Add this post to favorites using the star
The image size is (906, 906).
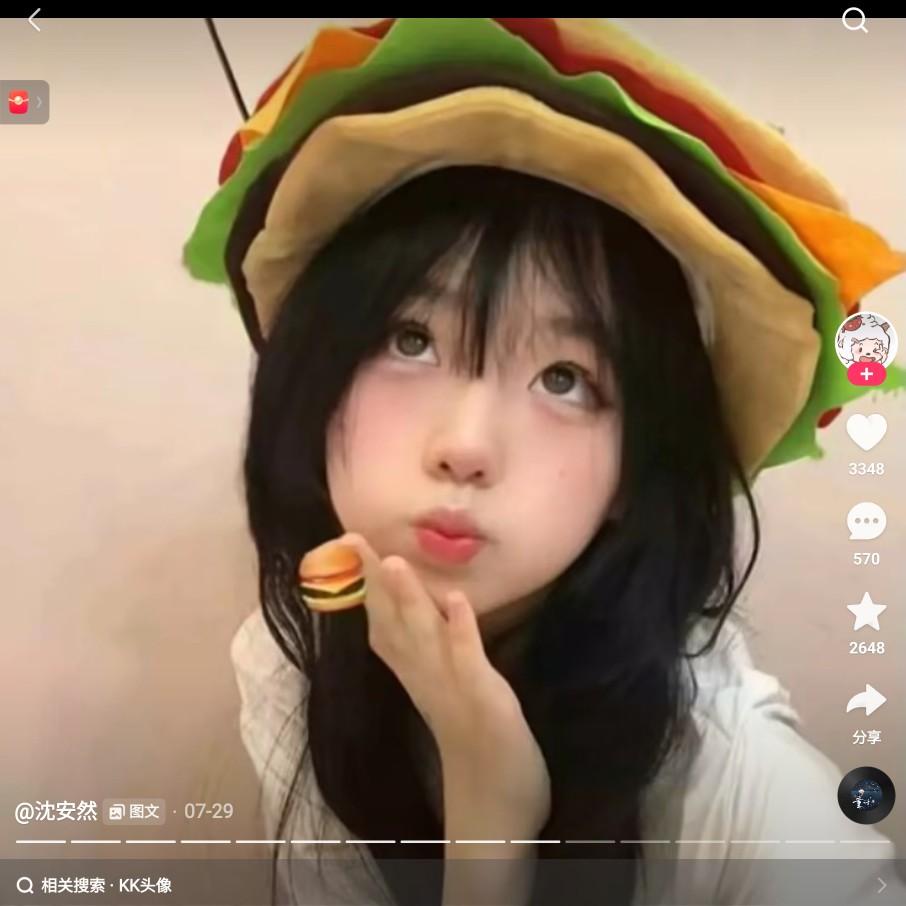(866, 612)
